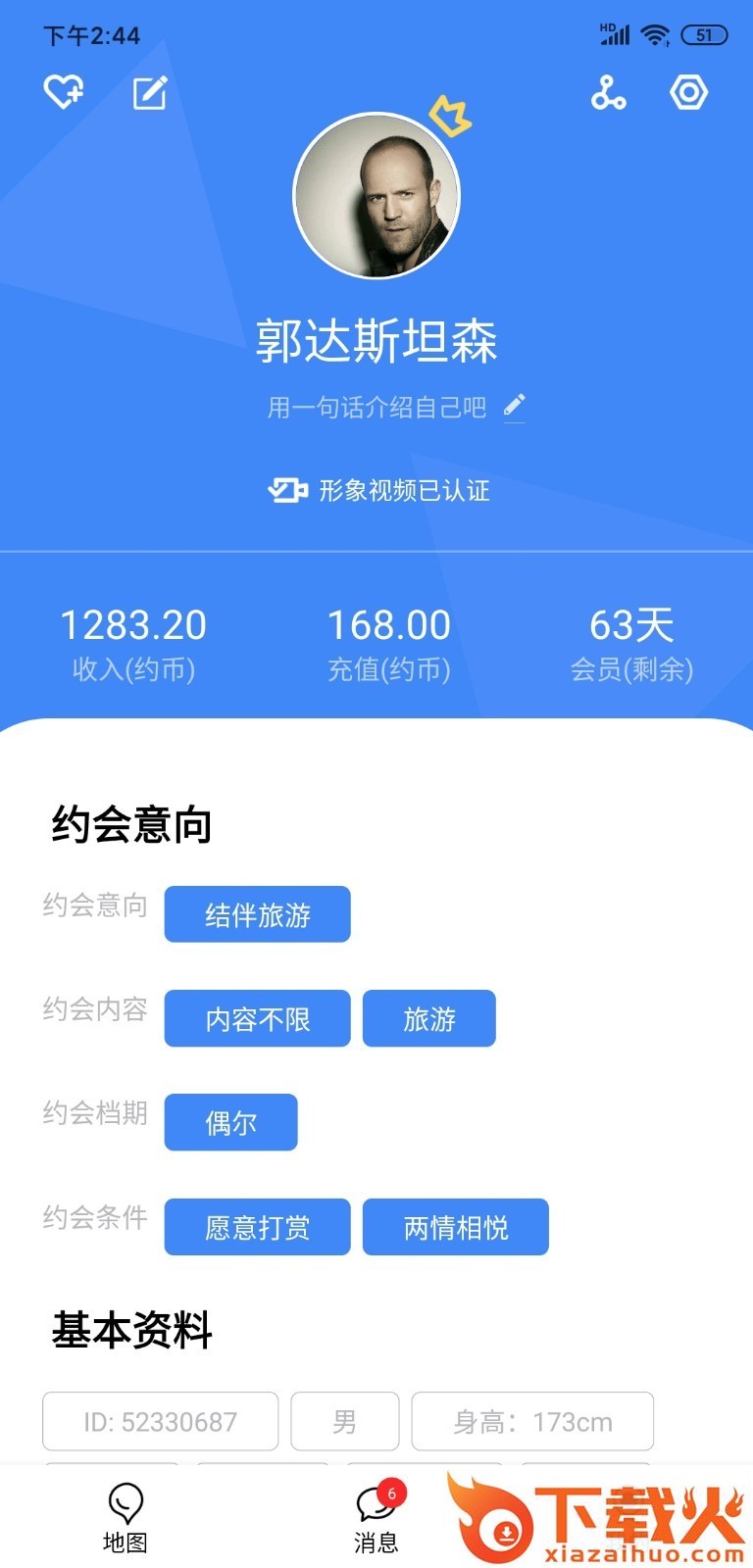Open the share nodes icon
This screenshot has width=753, height=1568.
(x=608, y=93)
